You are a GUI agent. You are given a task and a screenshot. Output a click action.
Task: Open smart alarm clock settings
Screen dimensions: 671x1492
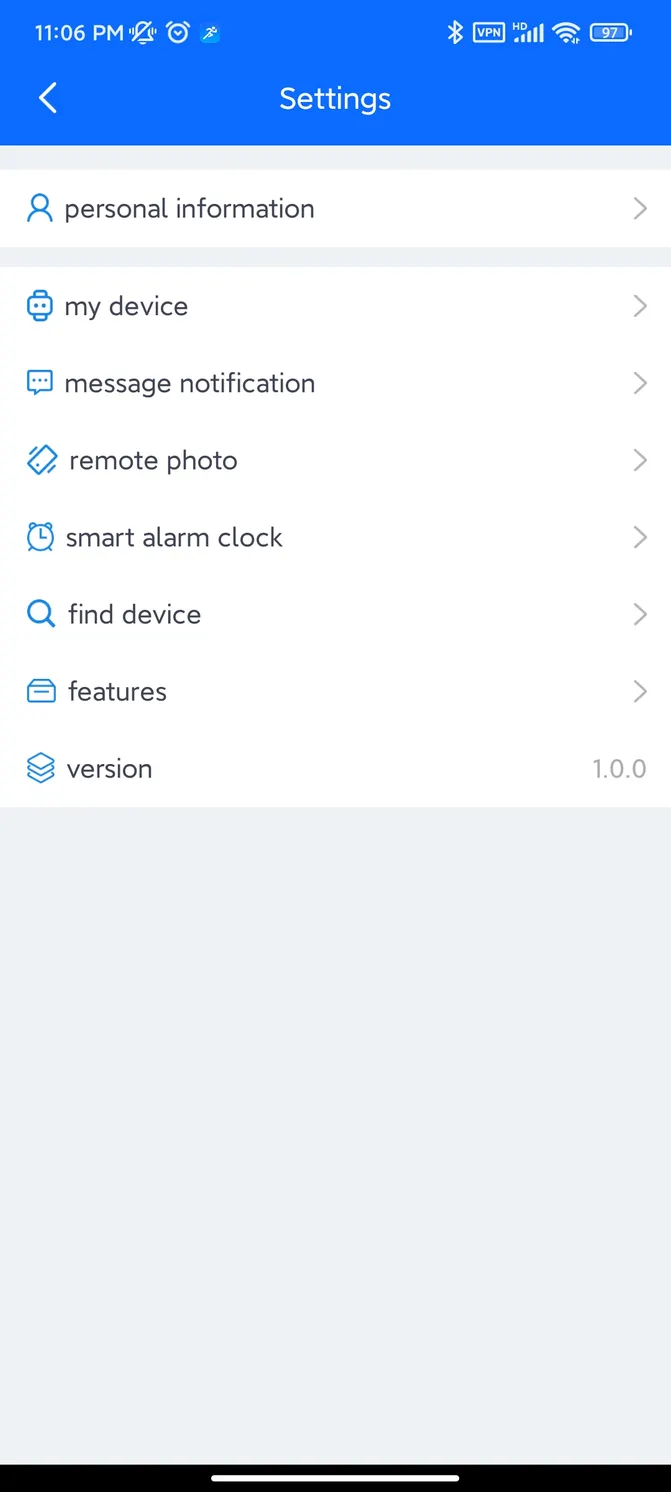click(x=335, y=537)
